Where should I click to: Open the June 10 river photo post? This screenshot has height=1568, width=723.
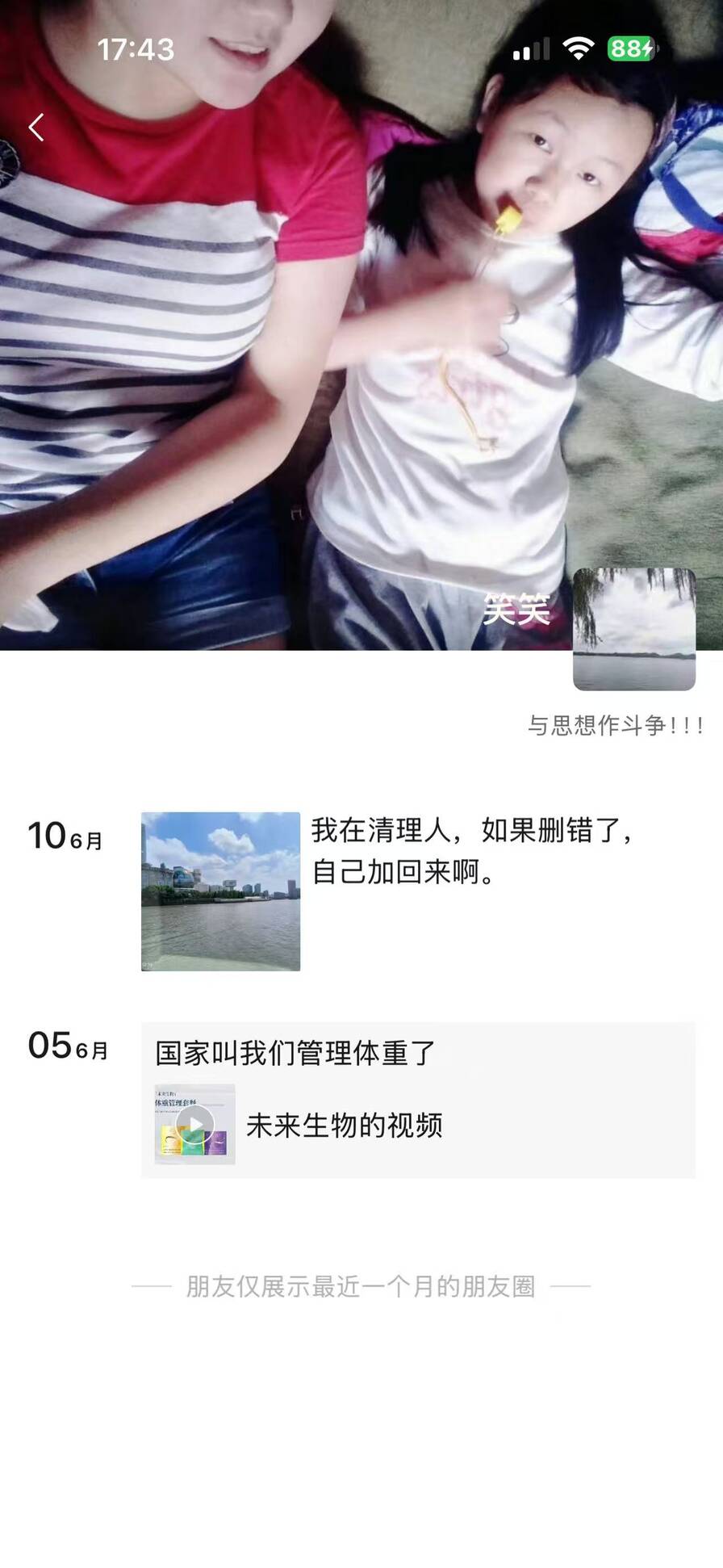pos(220,891)
